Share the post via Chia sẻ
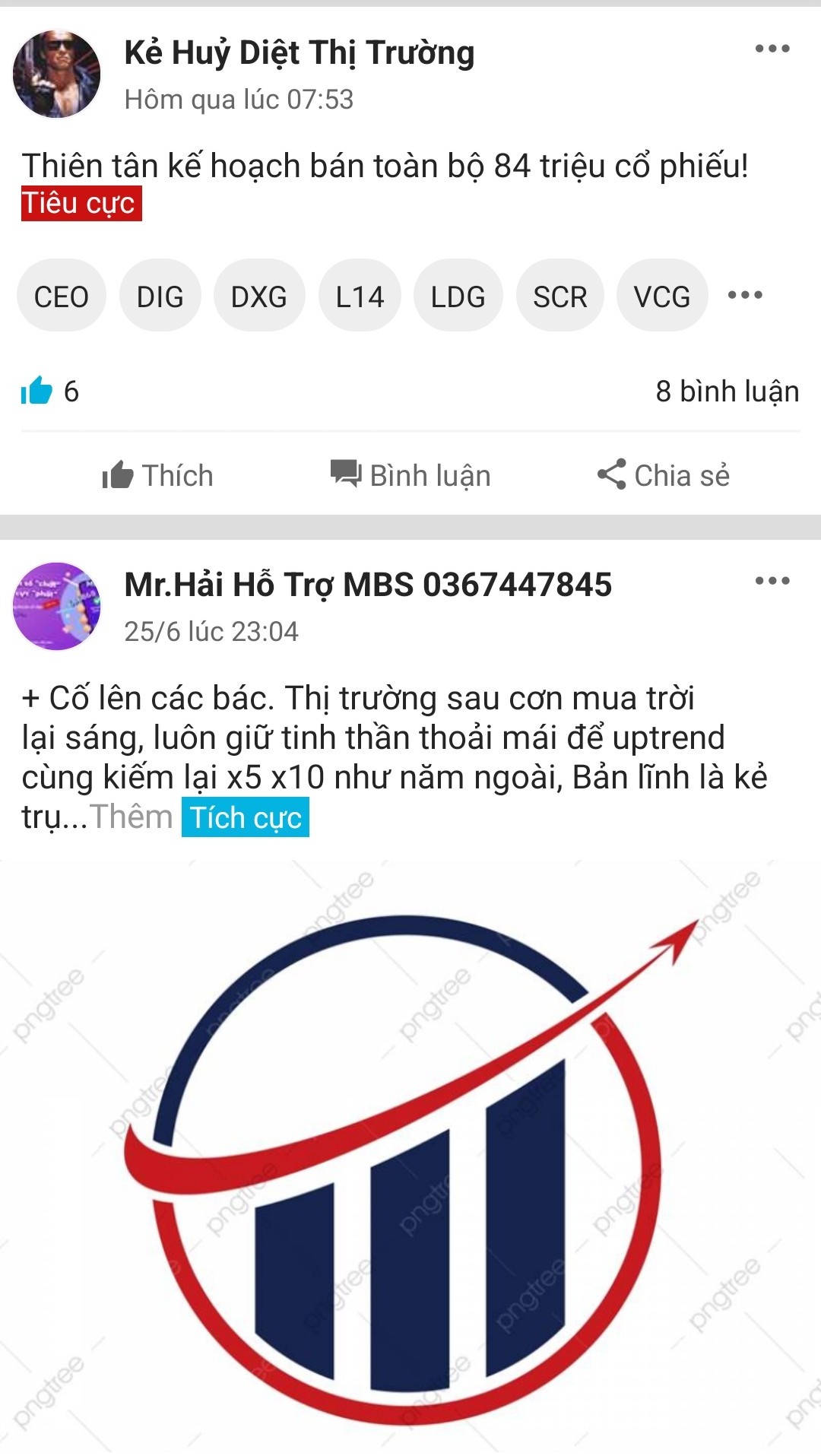Screen dimensions: 821x1456 click(664, 476)
